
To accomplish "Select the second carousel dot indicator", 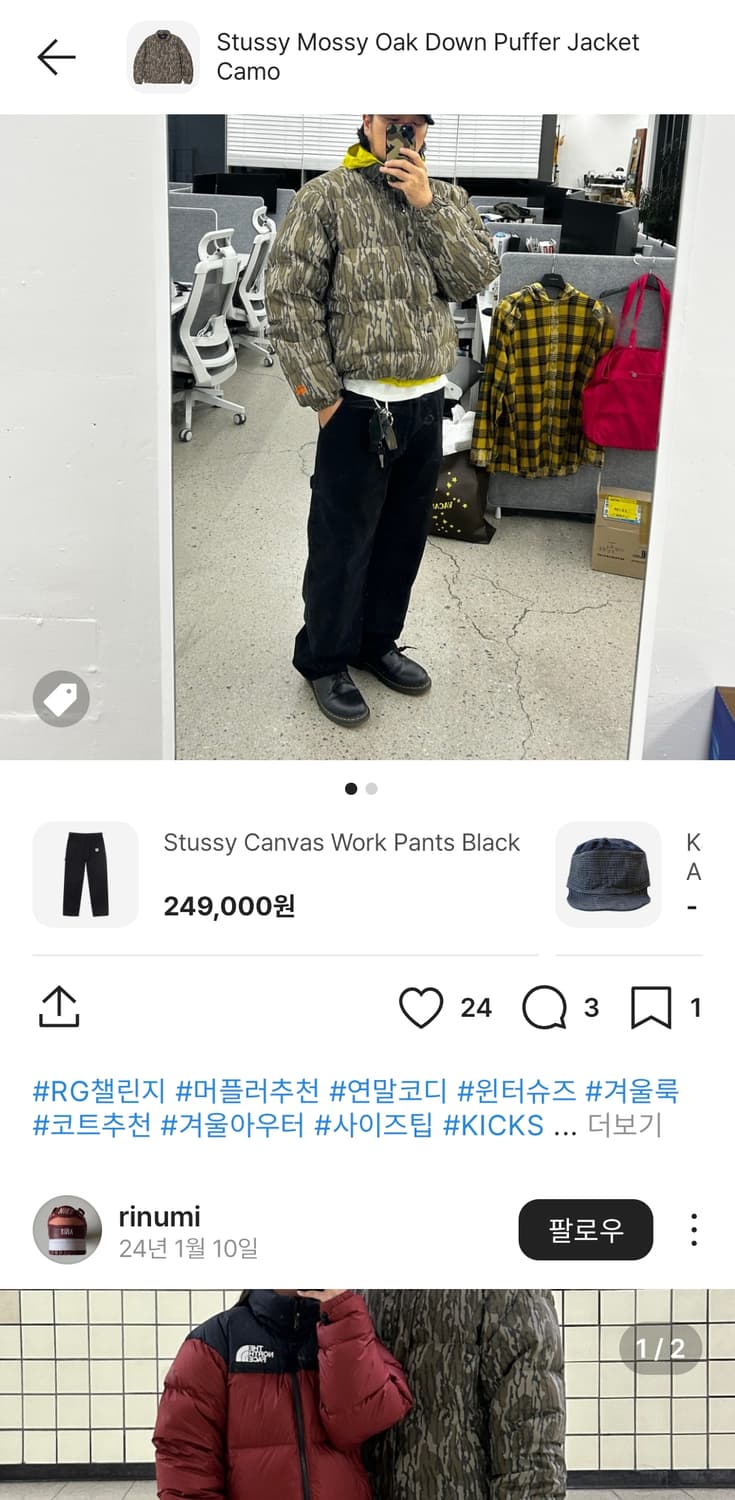I will click(x=369, y=788).
